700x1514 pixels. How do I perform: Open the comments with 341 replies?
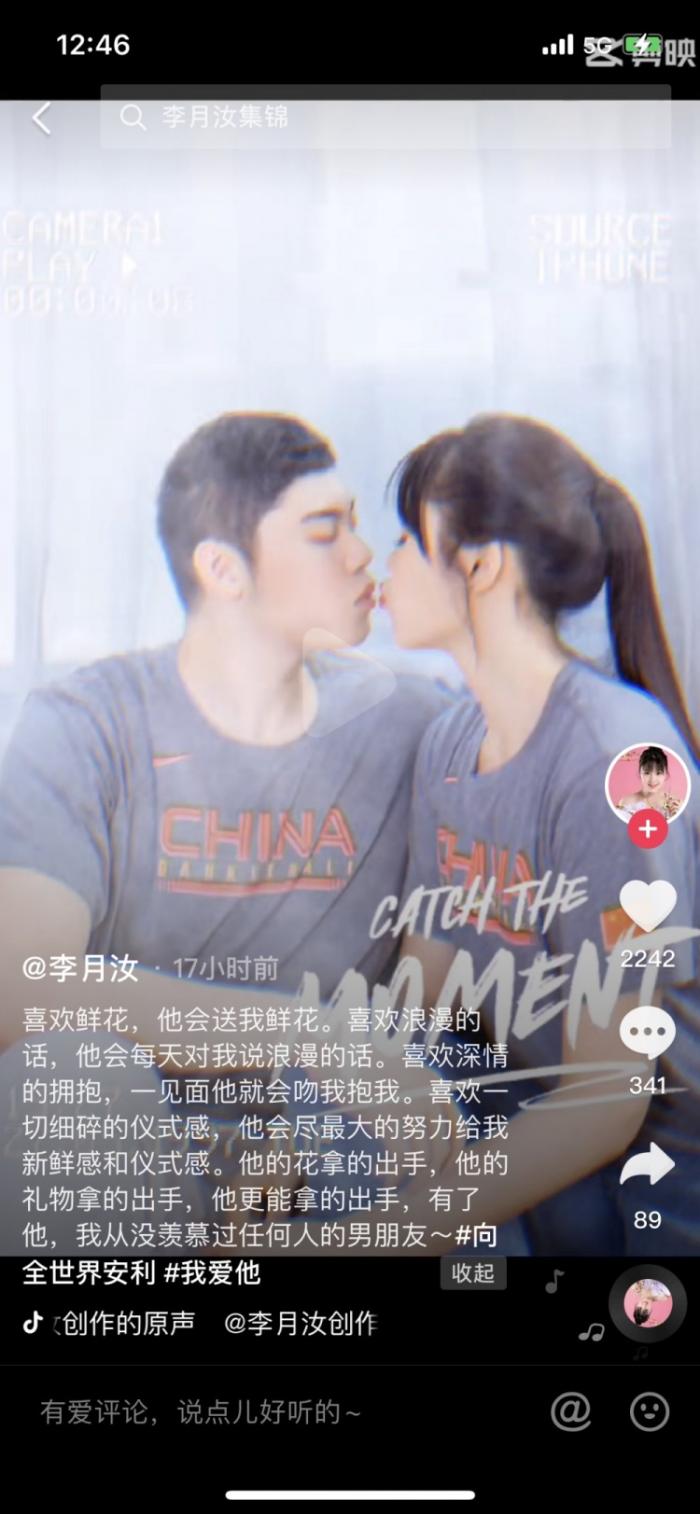coord(648,1034)
